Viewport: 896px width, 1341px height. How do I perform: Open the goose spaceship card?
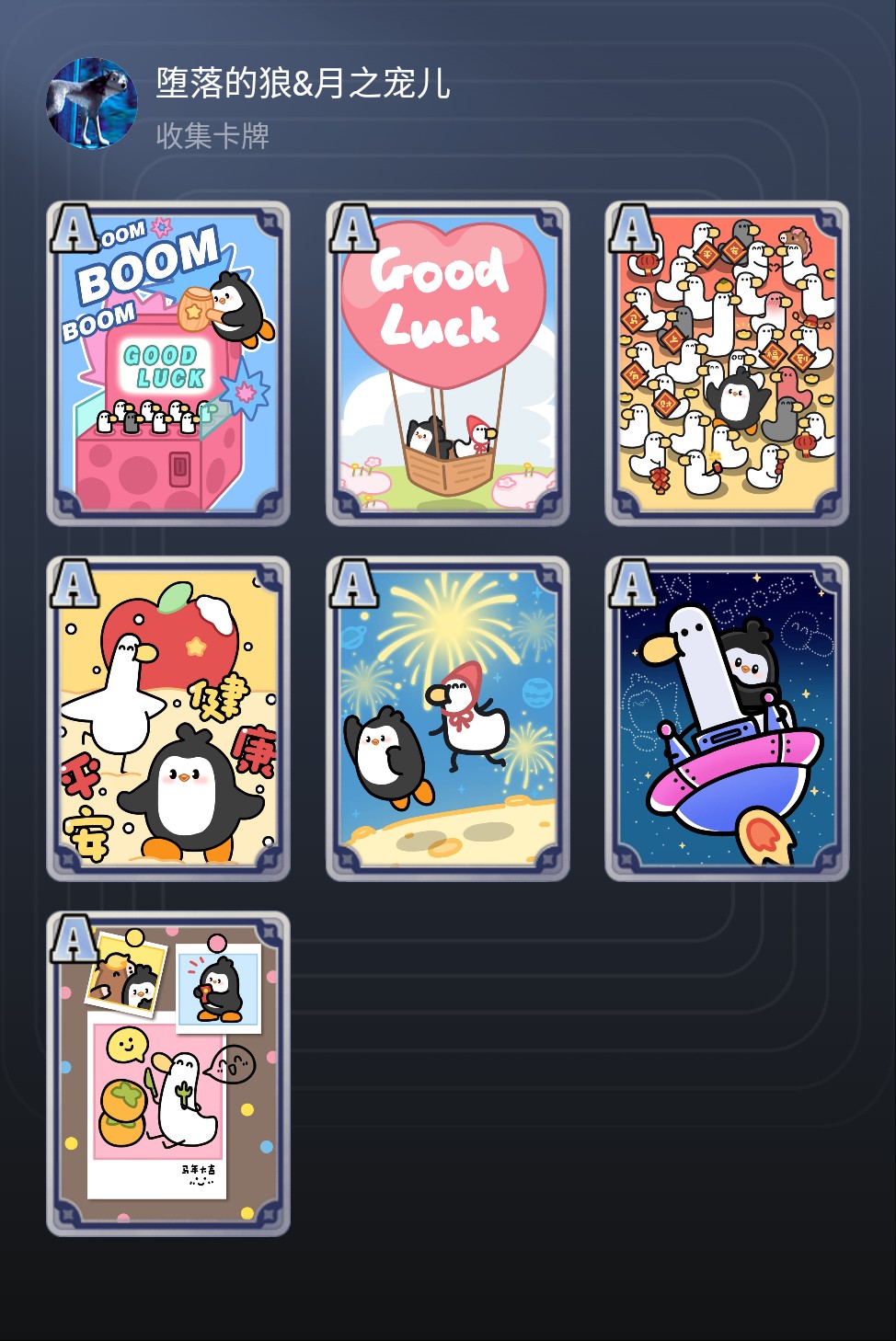click(727, 718)
